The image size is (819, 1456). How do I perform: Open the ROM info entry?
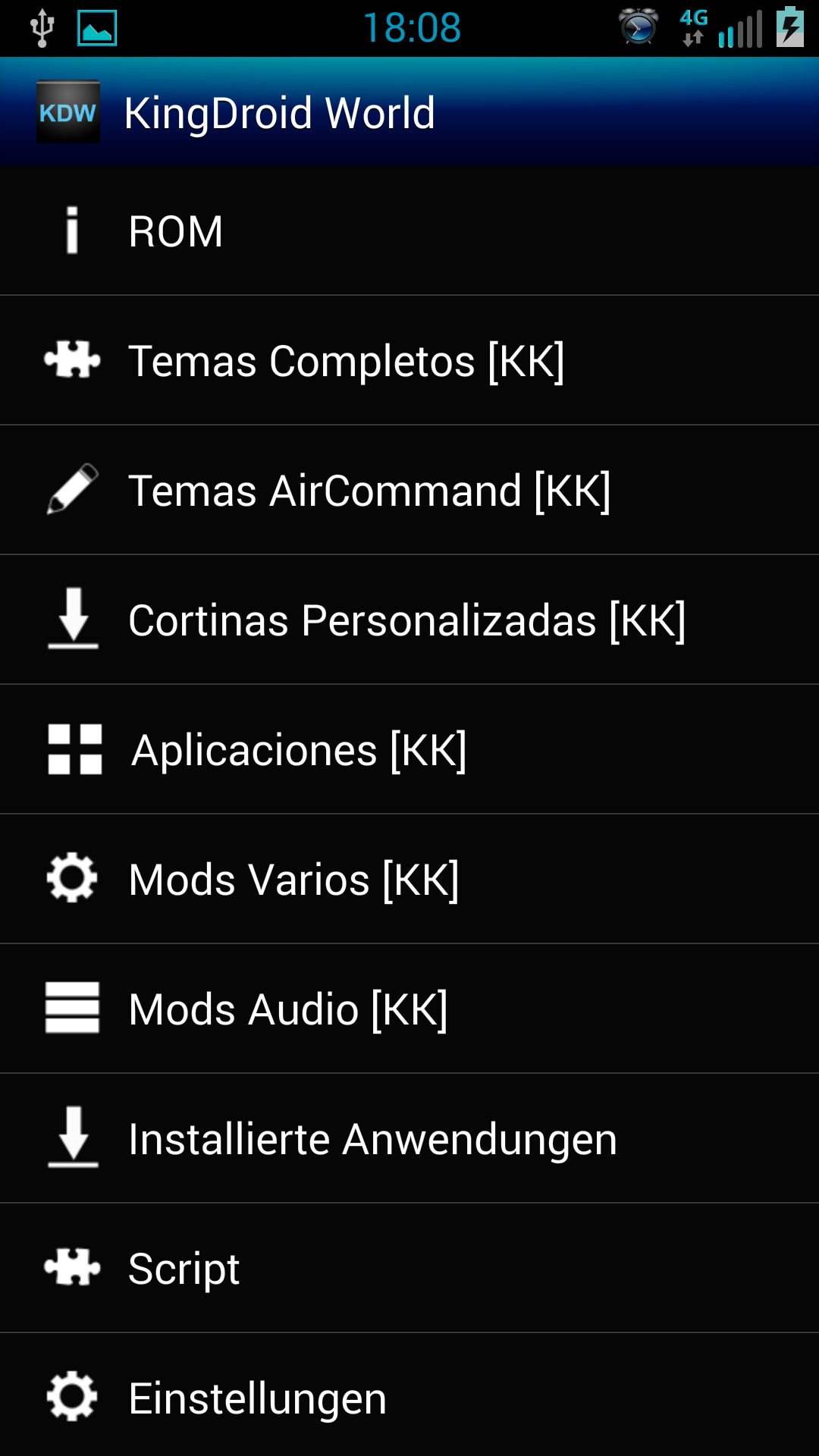coord(409,231)
